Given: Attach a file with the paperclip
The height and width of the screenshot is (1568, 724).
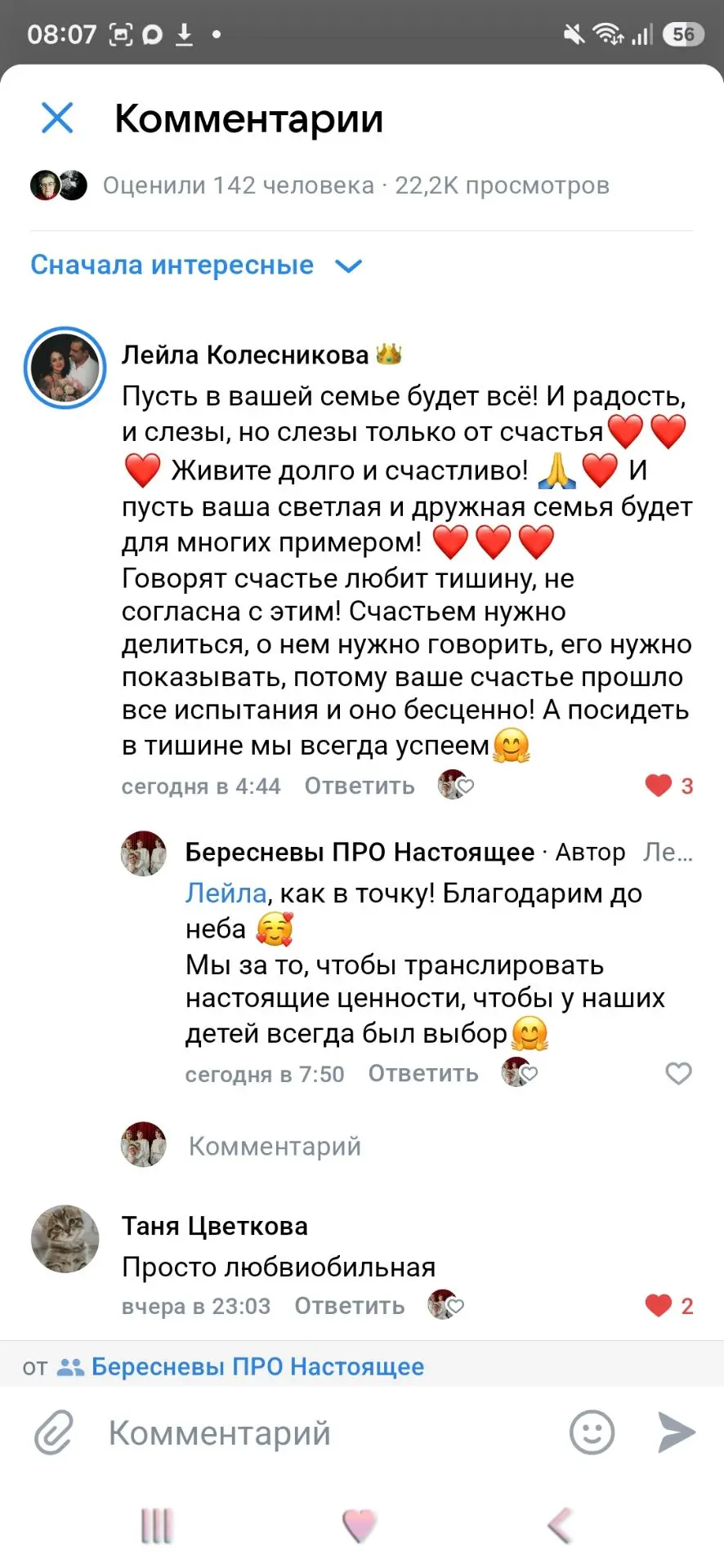Looking at the screenshot, I should tap(54, 1432).
